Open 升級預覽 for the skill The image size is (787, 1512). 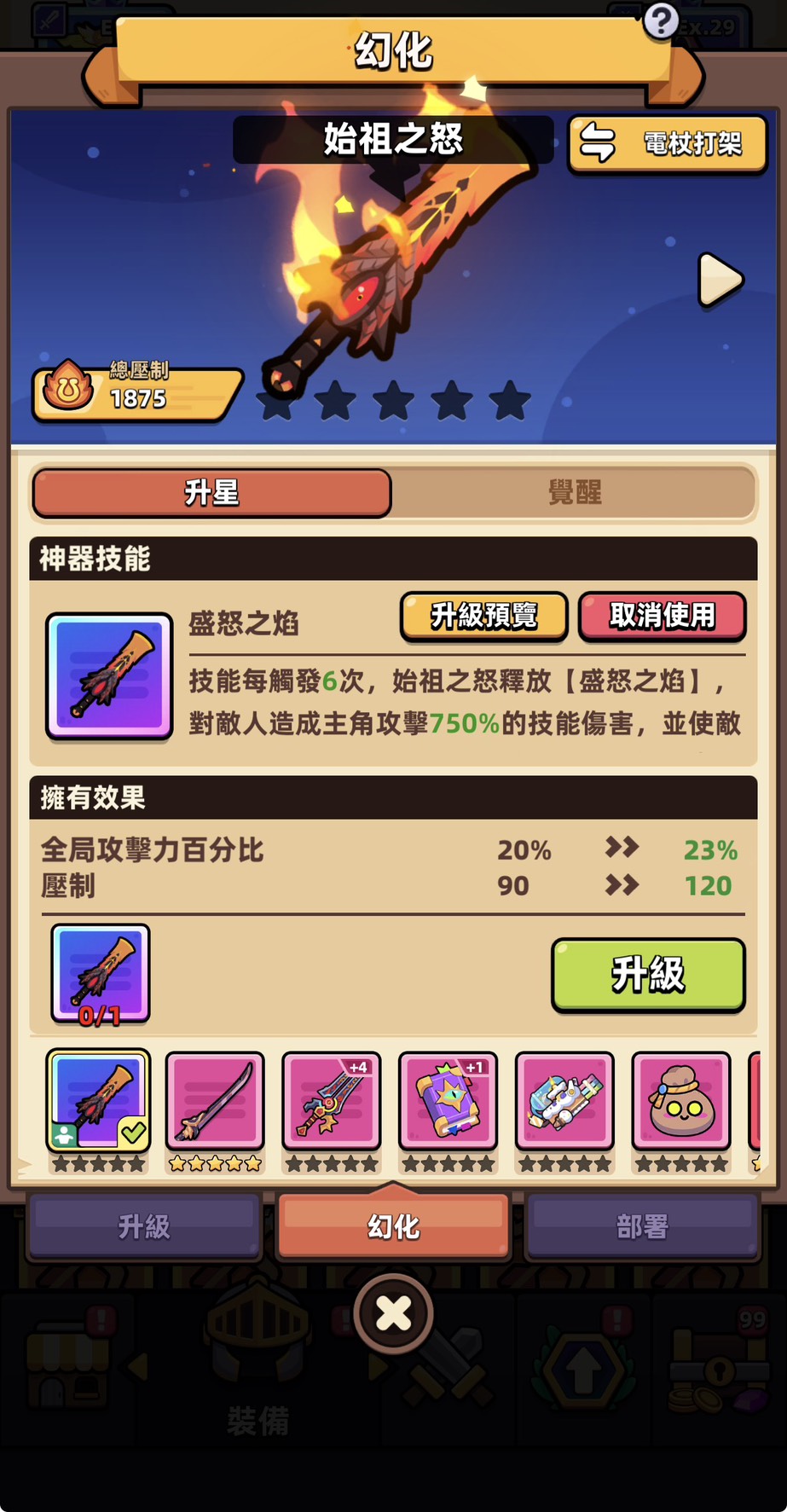pyautogui.click(x=483, y=615)
